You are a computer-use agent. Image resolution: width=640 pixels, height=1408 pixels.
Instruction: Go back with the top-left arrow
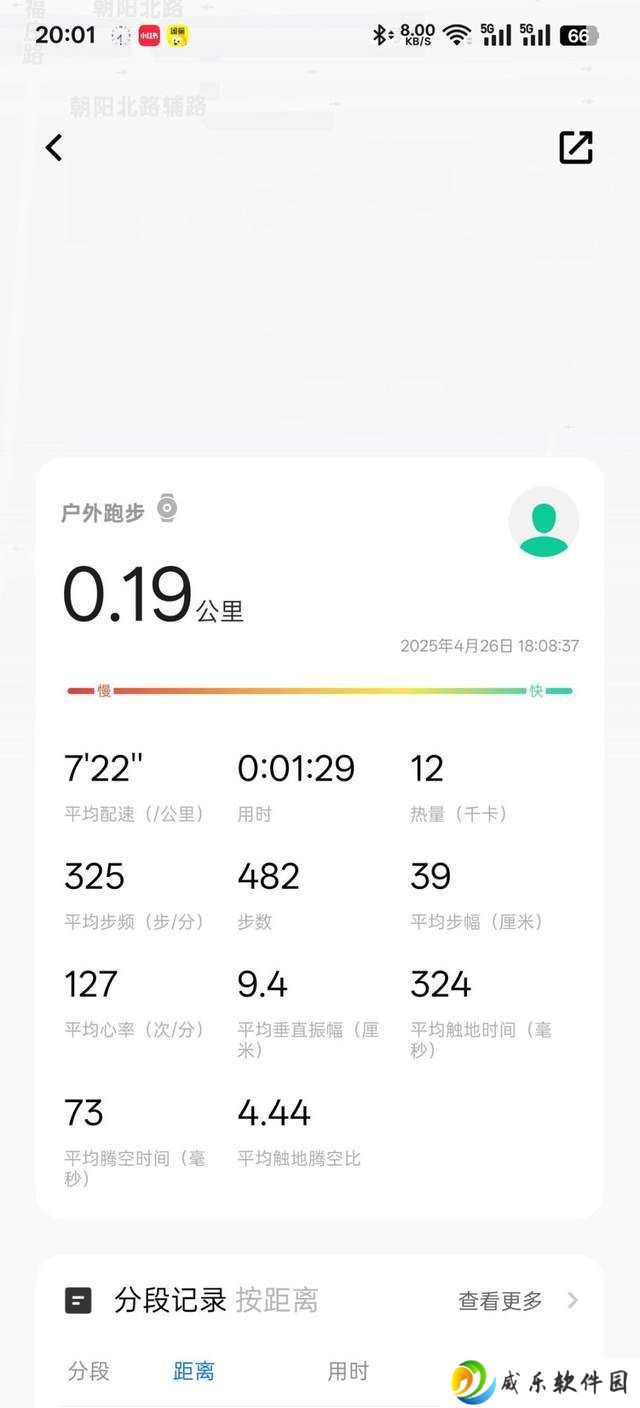point(54,148)
